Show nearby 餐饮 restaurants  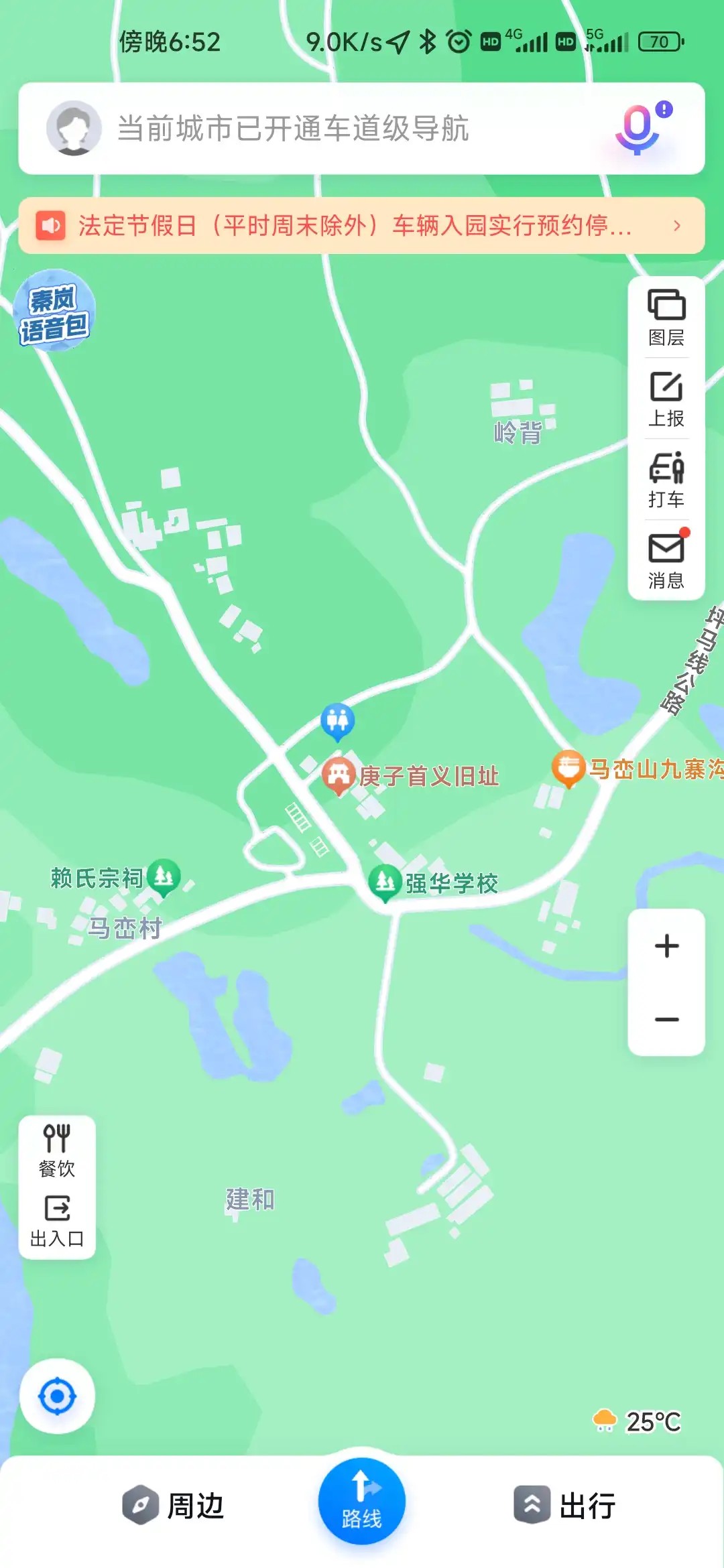click(x=57, y=1151)
